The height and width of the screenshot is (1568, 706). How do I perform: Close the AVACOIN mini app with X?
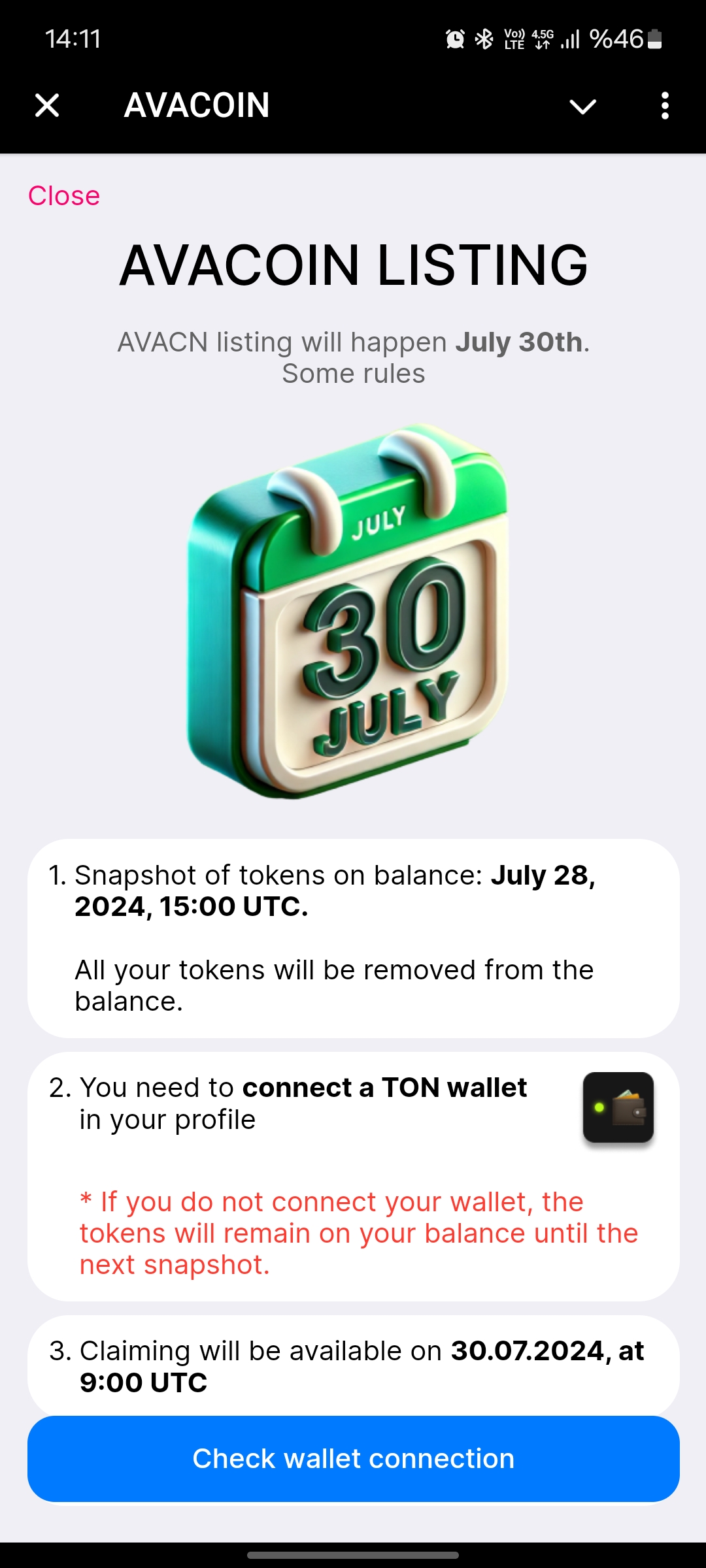[47, 105]
